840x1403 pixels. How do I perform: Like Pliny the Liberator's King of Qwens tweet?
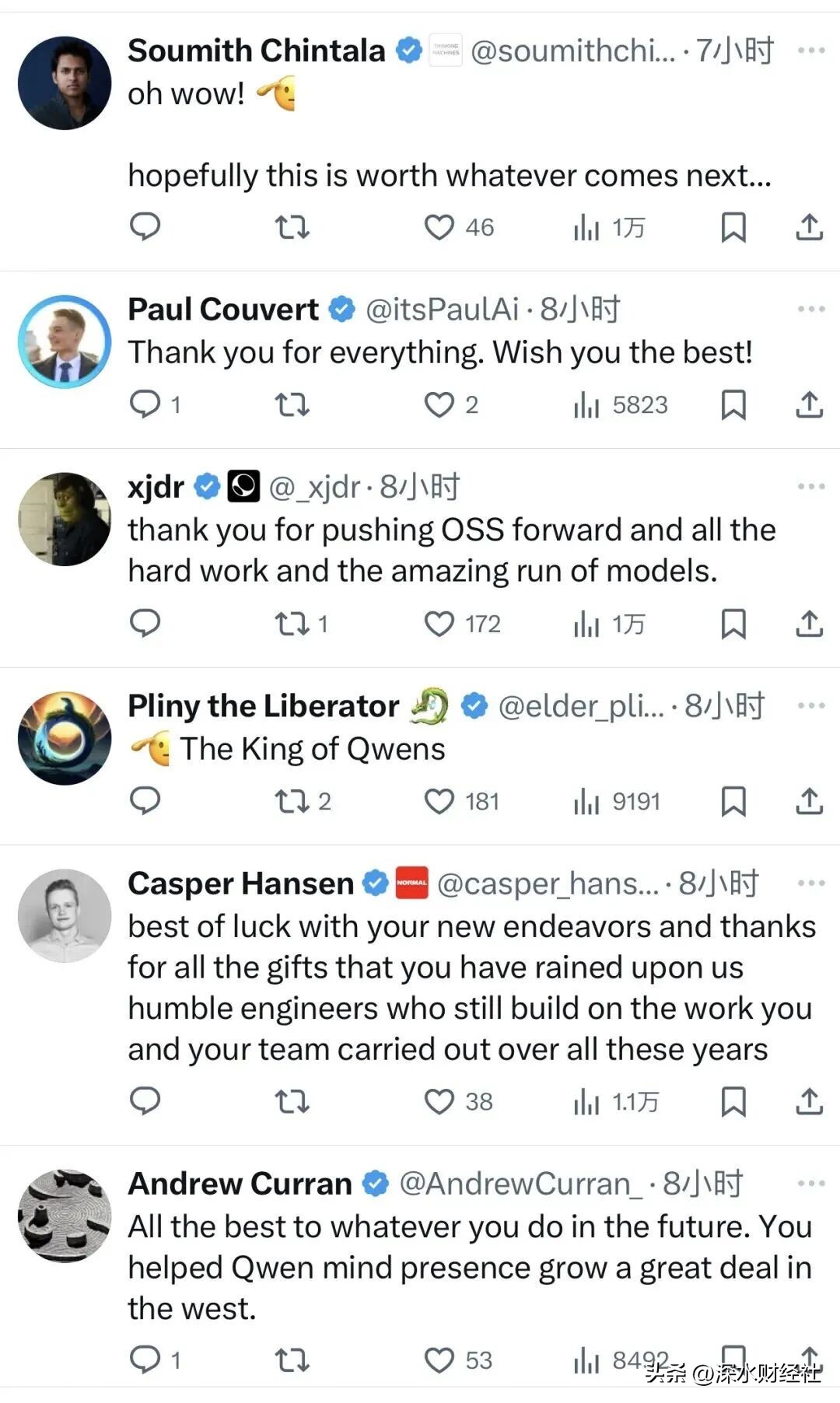click(x=439, y=801)
